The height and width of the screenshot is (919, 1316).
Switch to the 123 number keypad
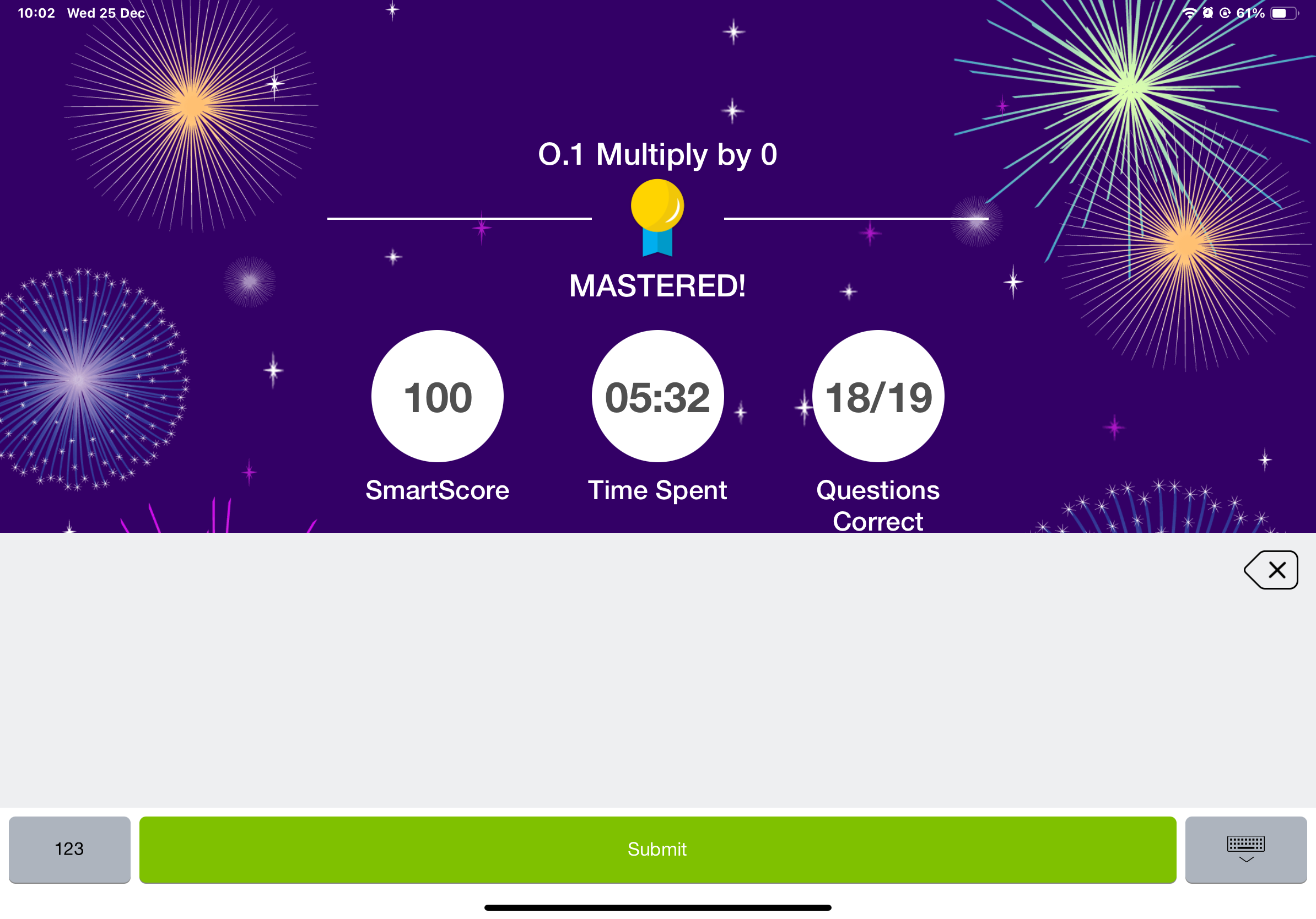[69, 849]
